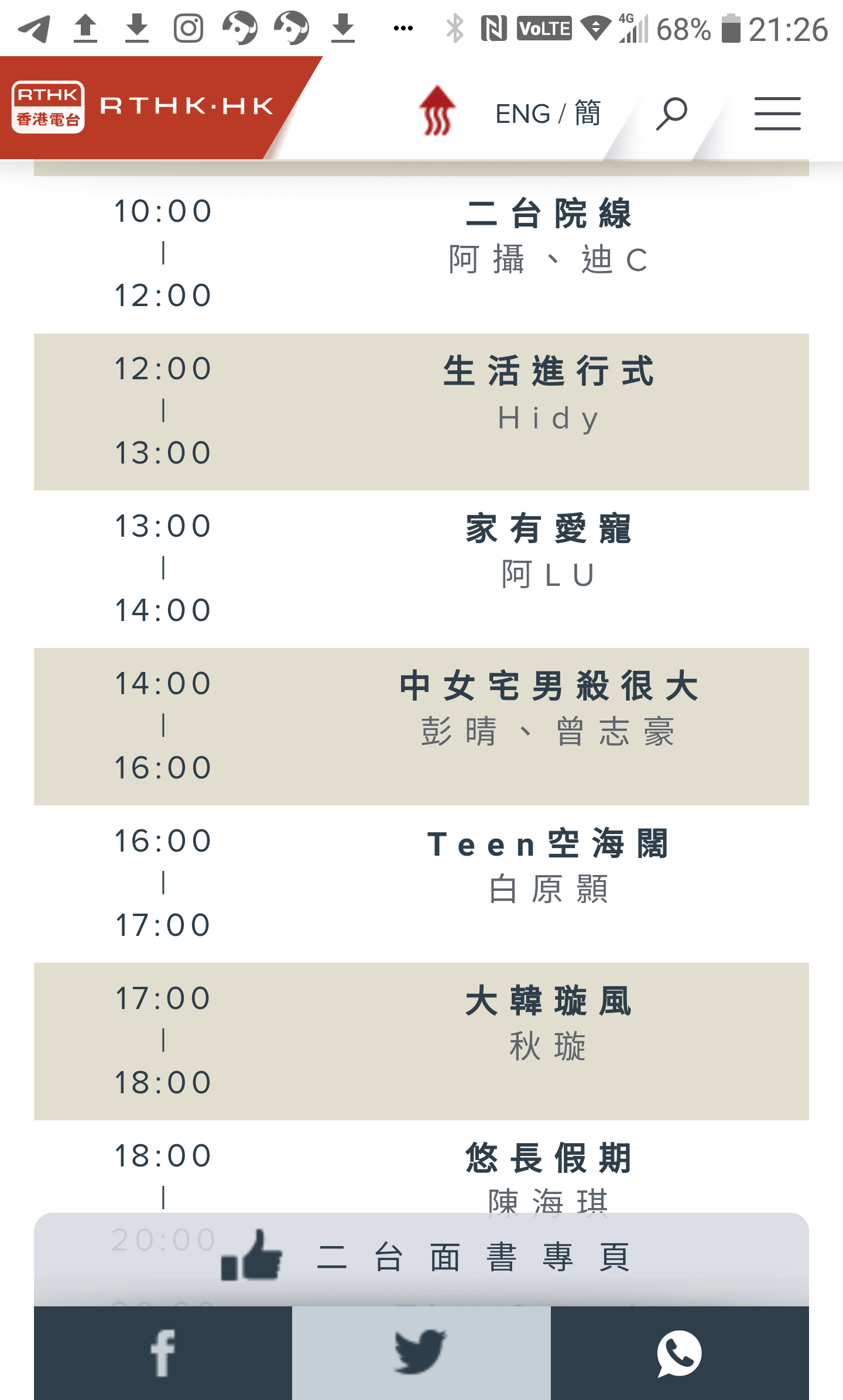Viewport: 843px width, 1400px height.
Task: Open the hamburger menu
Action: [777, 114]
